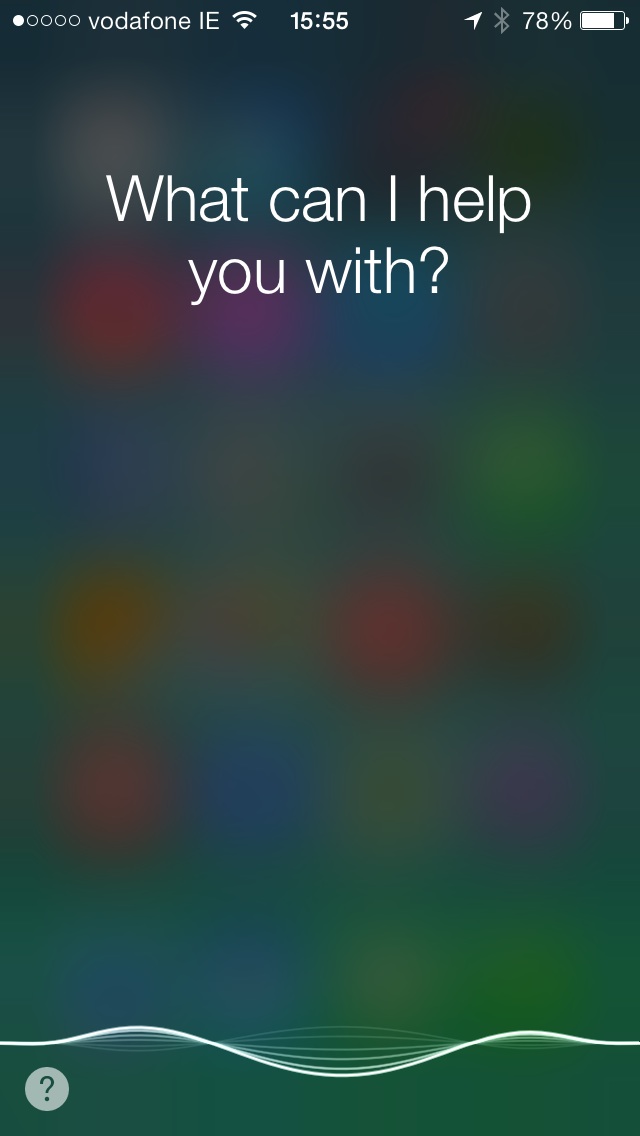The width and height of the screenshot is (640, 1136).
Task: Tap the Siri listening waveform
Action: pyautogui.click(x=320, y=1051)
